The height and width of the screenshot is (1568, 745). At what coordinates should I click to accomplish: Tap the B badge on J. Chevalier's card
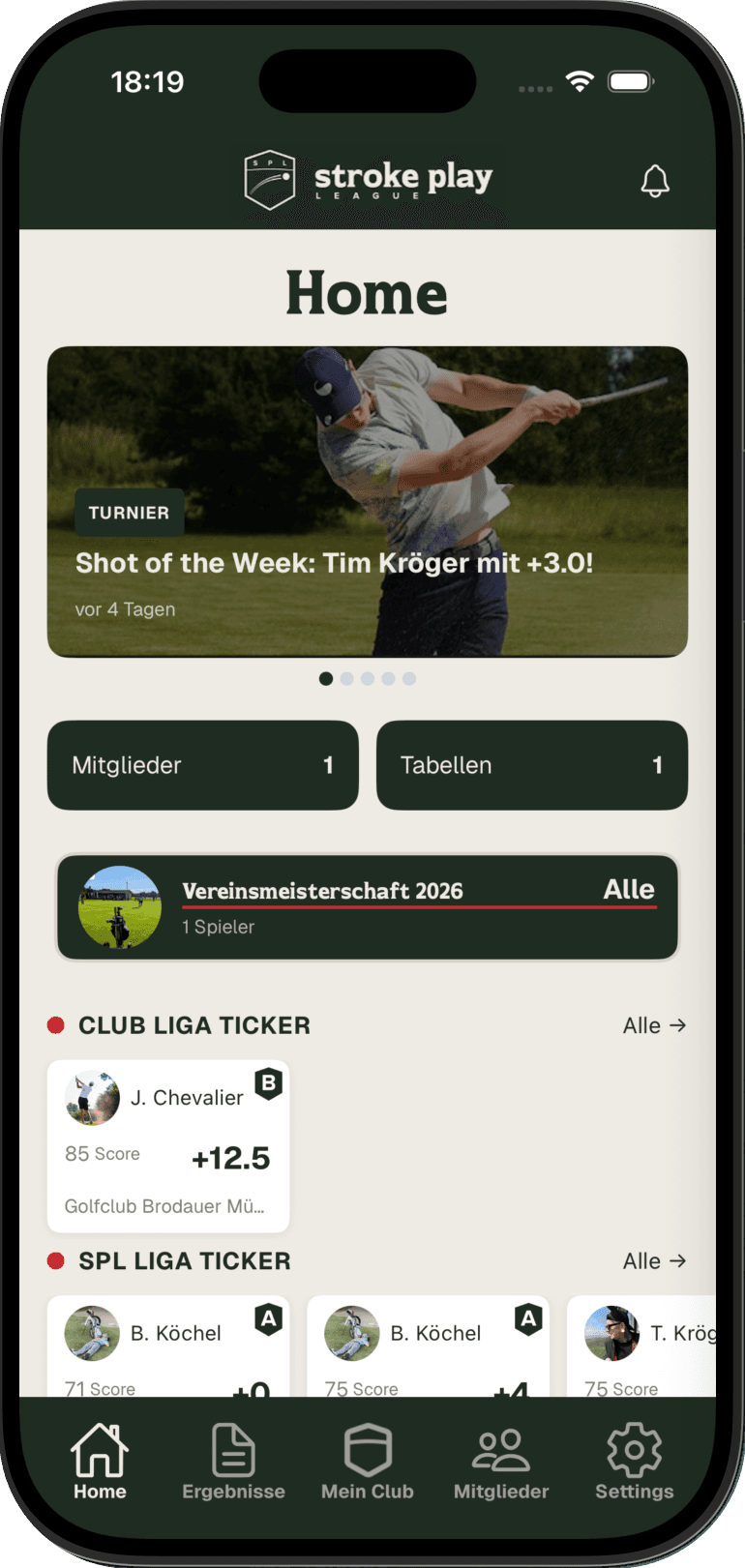[x=270, y=1084]
